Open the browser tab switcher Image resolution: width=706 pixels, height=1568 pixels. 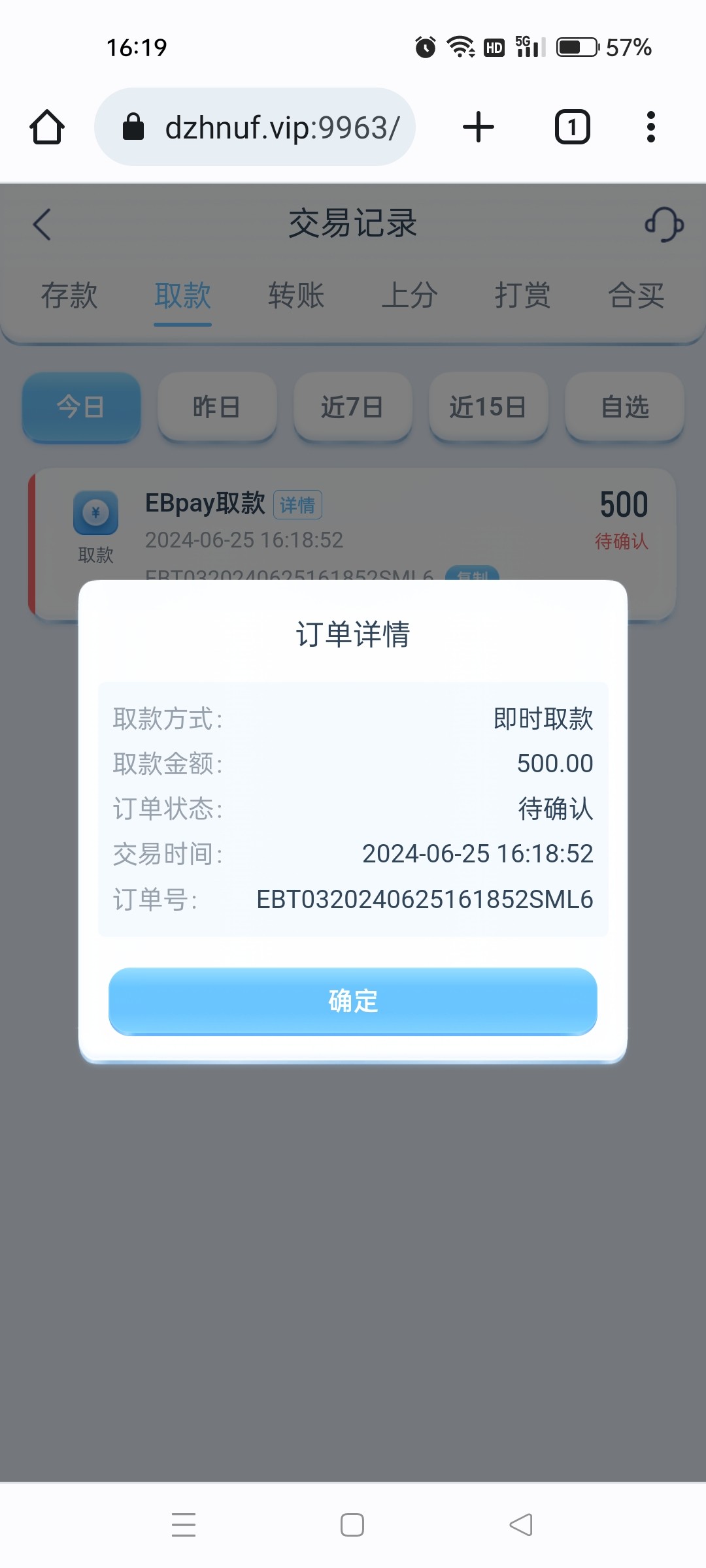(572, 127)
